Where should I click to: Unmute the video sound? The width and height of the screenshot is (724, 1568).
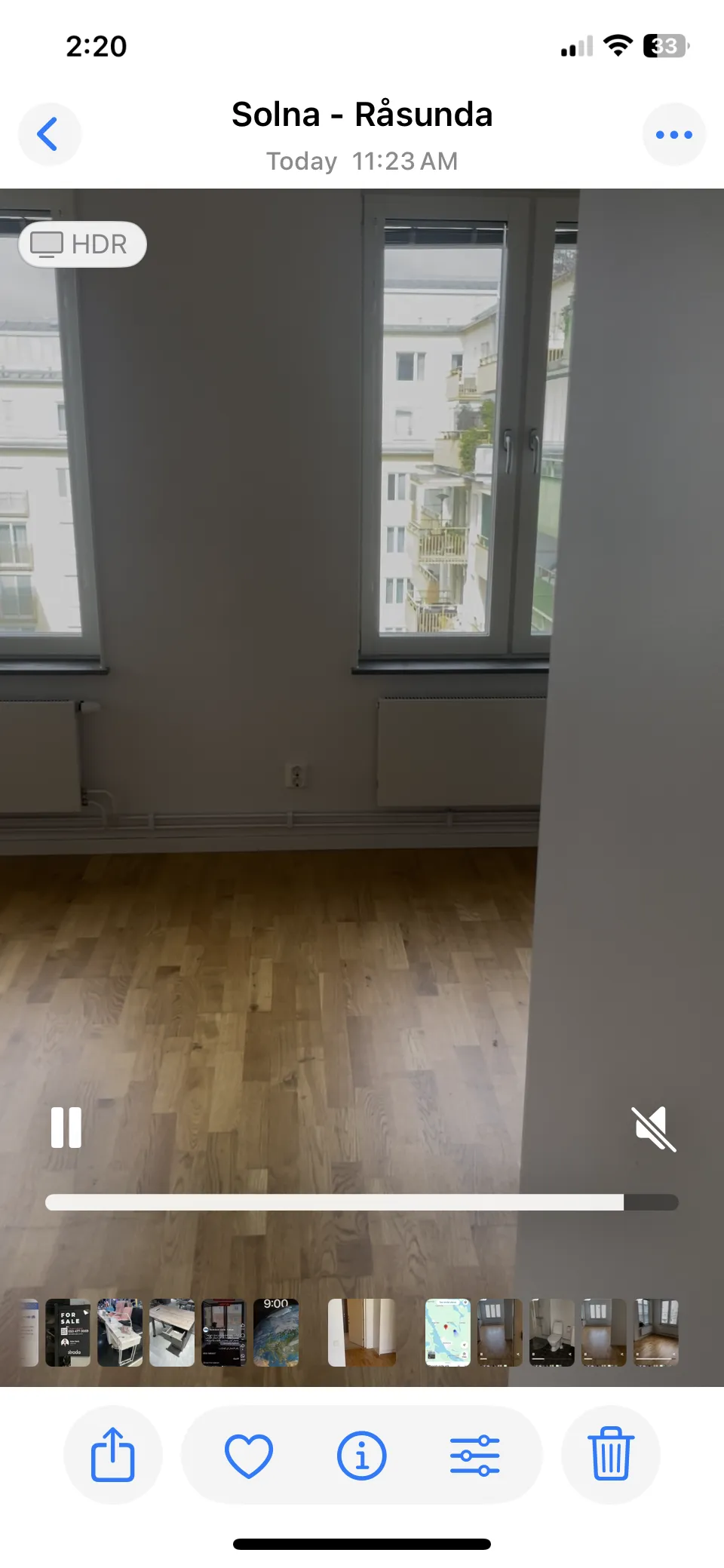(653, 1128)
